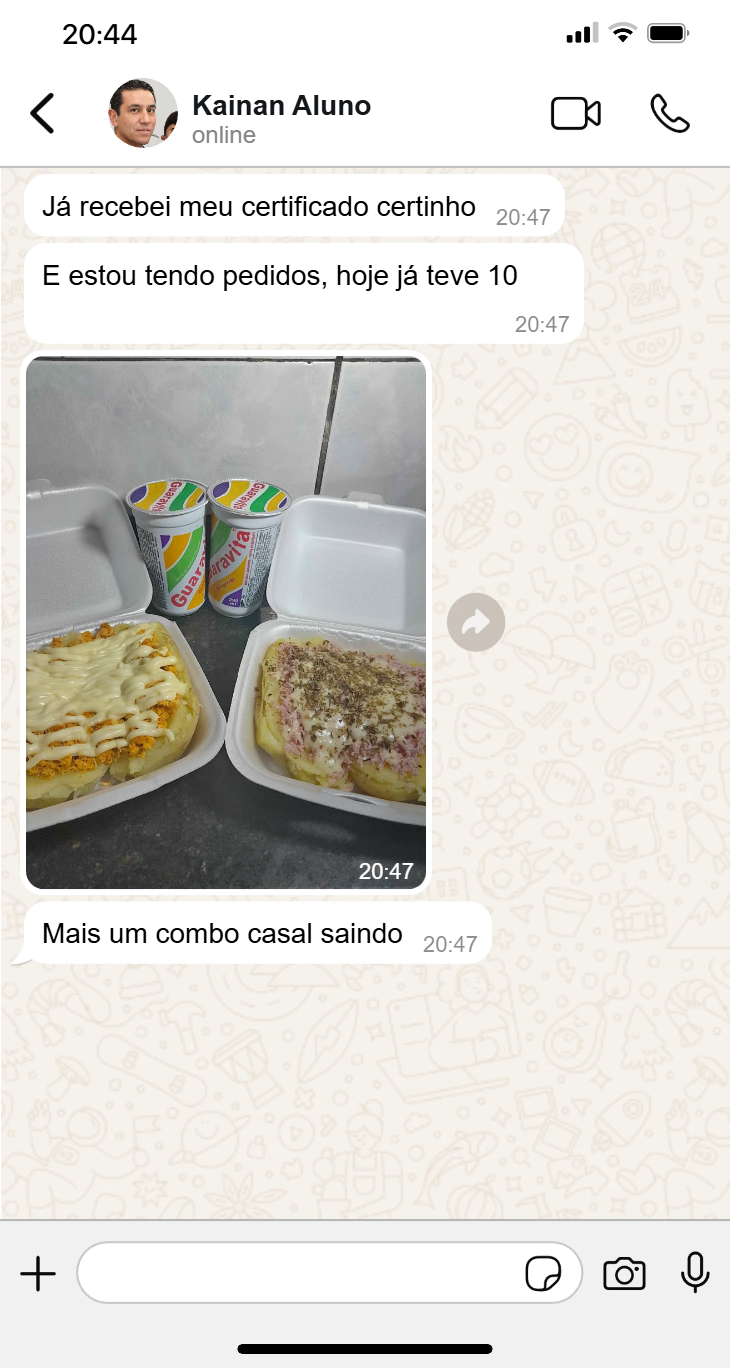732x1370 pixels.
Task: Open the camera to take a photo
Action: pyautogui.click(x=624, y=1274)
